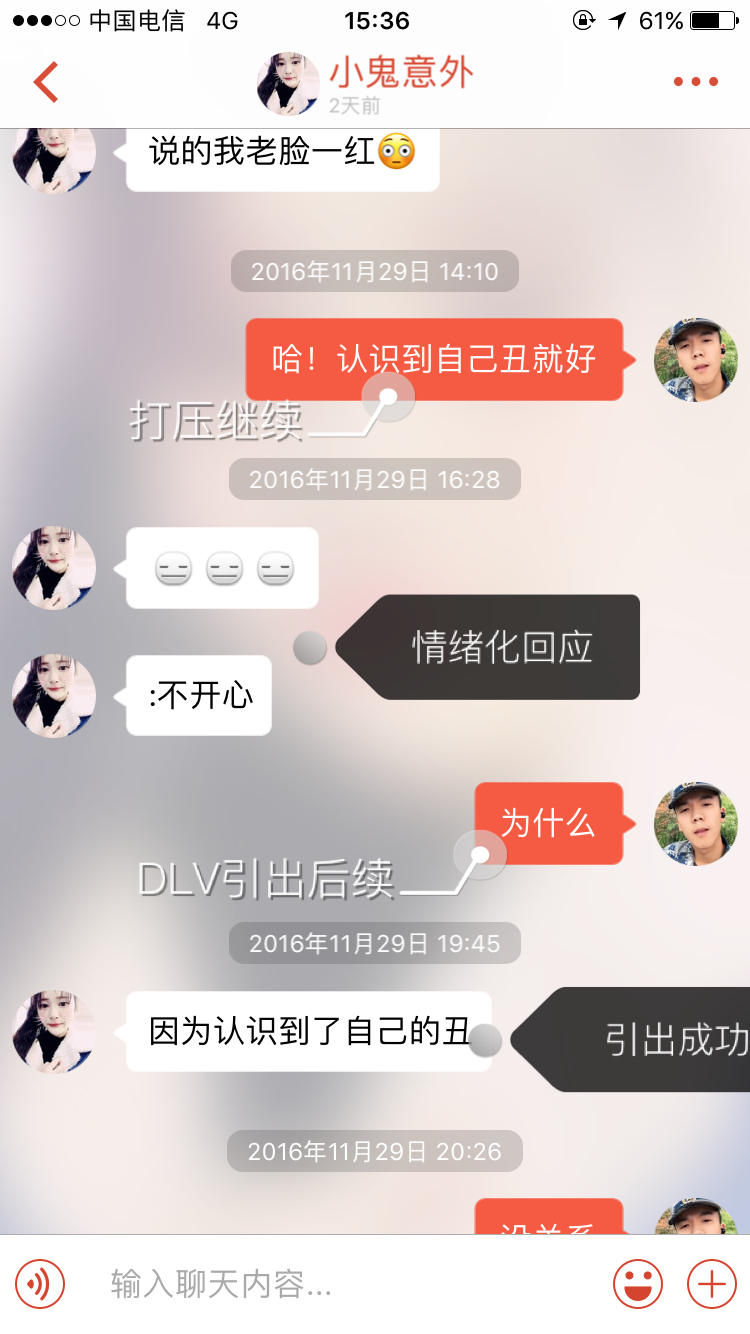Tap the avatar beside 哈!认识到自己丑就好
The image size is (750, 1334).
[x=696, y=360]
